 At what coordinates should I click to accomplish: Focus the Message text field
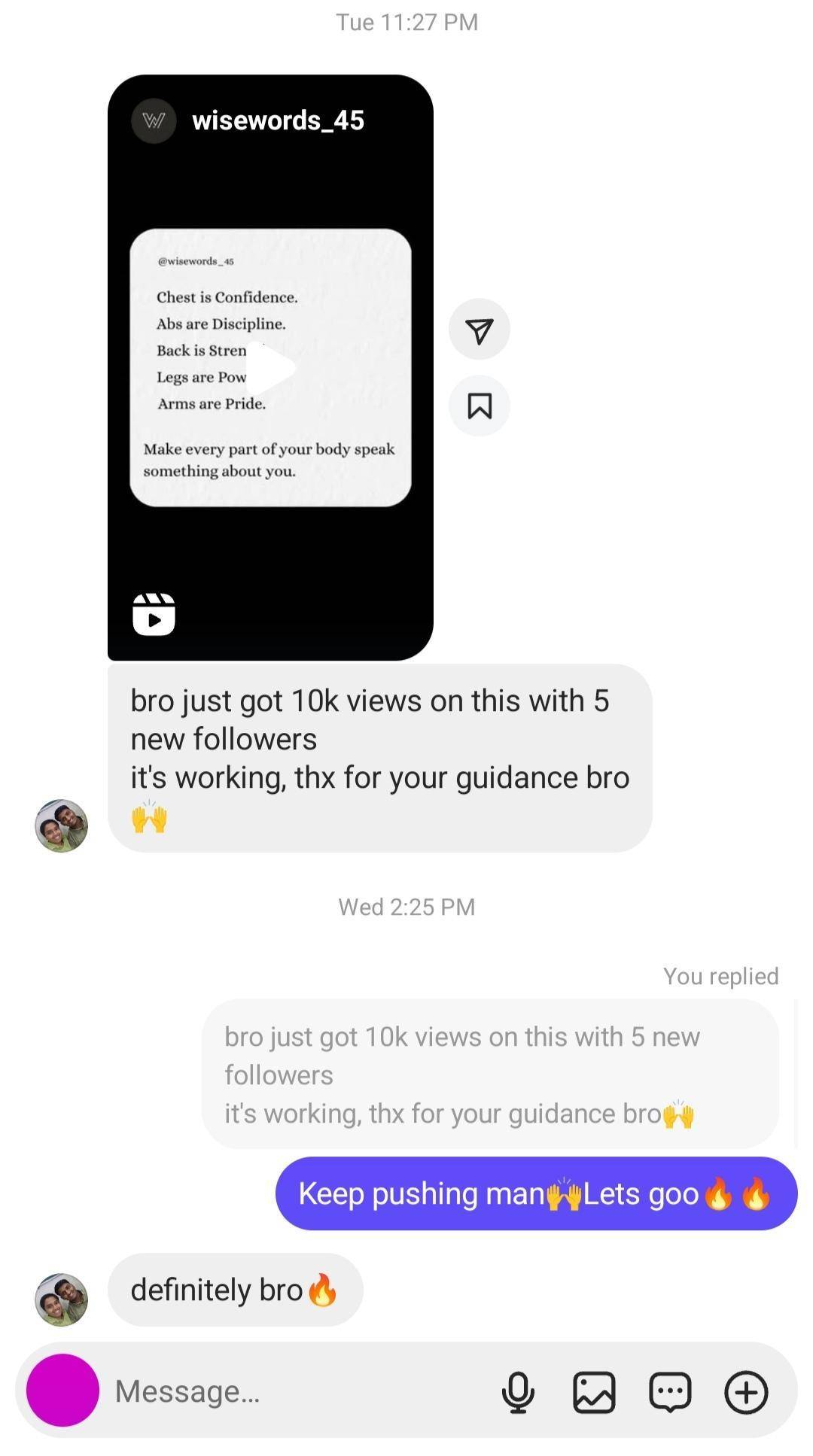tap(301, 1391)
